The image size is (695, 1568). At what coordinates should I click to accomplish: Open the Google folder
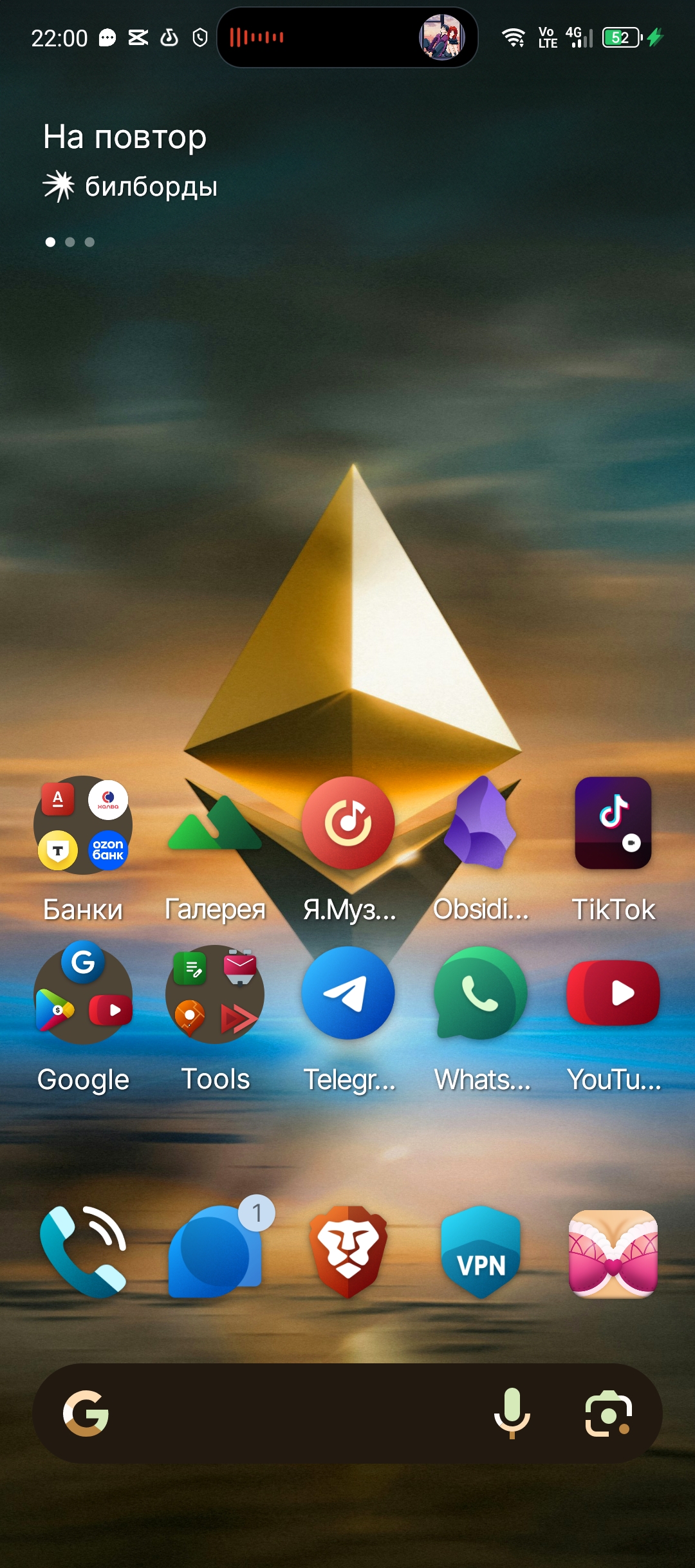pyautogui.click(x=83, y=994)
